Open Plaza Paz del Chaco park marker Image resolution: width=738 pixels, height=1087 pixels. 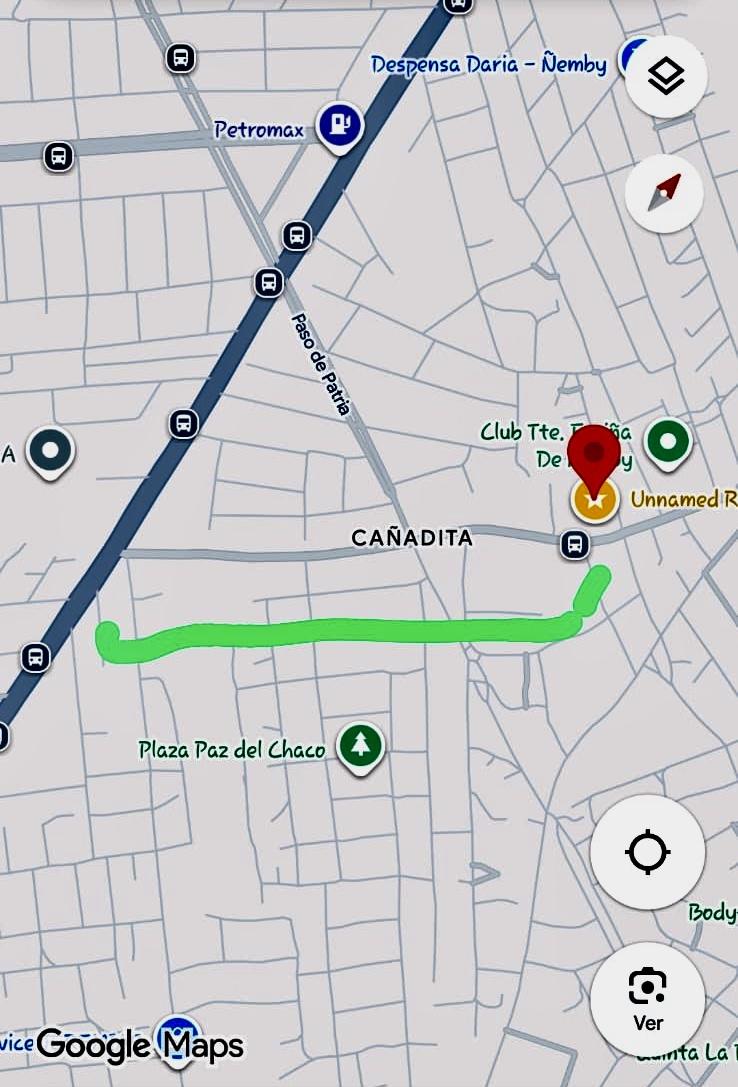360,746
